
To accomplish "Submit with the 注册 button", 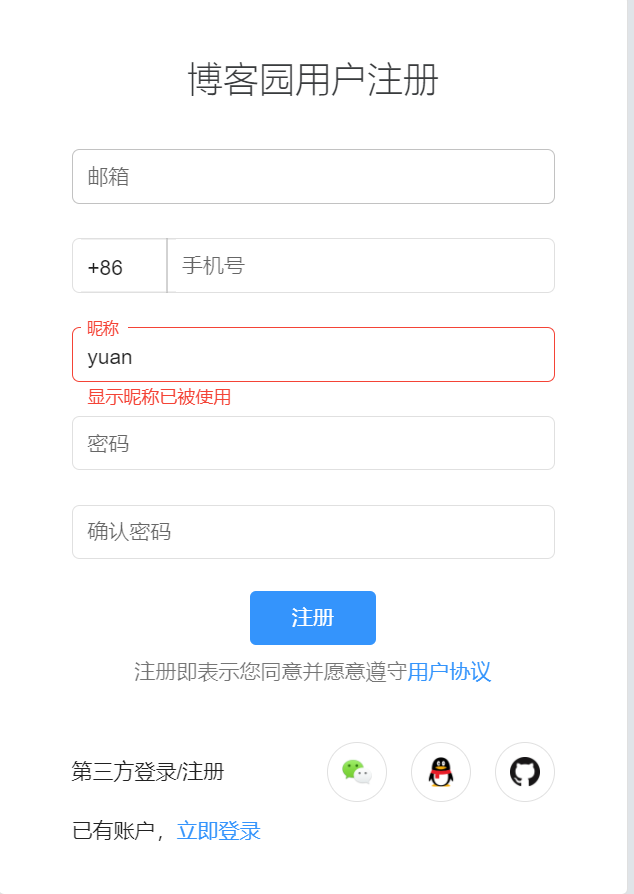I will (x=313, y=618).
